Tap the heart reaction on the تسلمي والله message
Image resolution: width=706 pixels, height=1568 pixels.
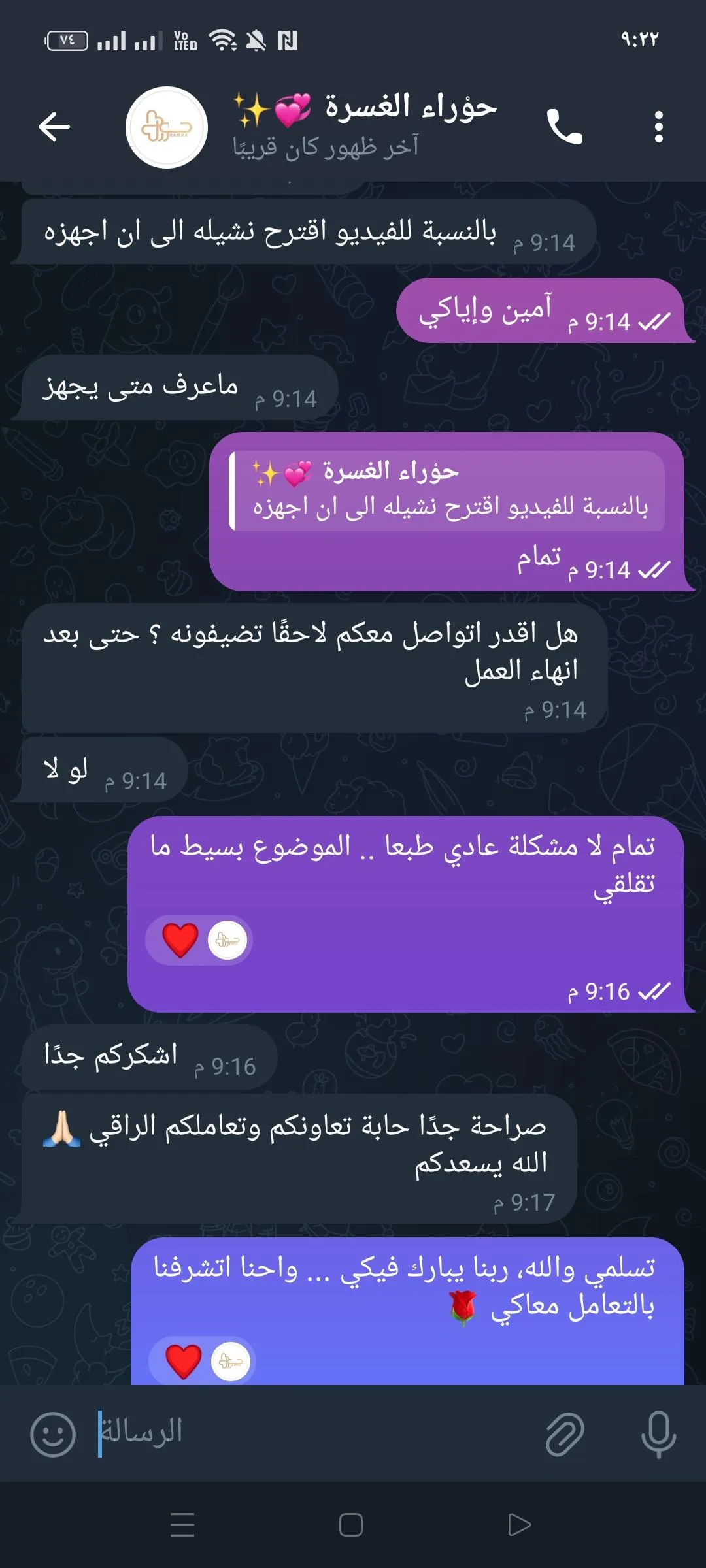point(184,1361)
